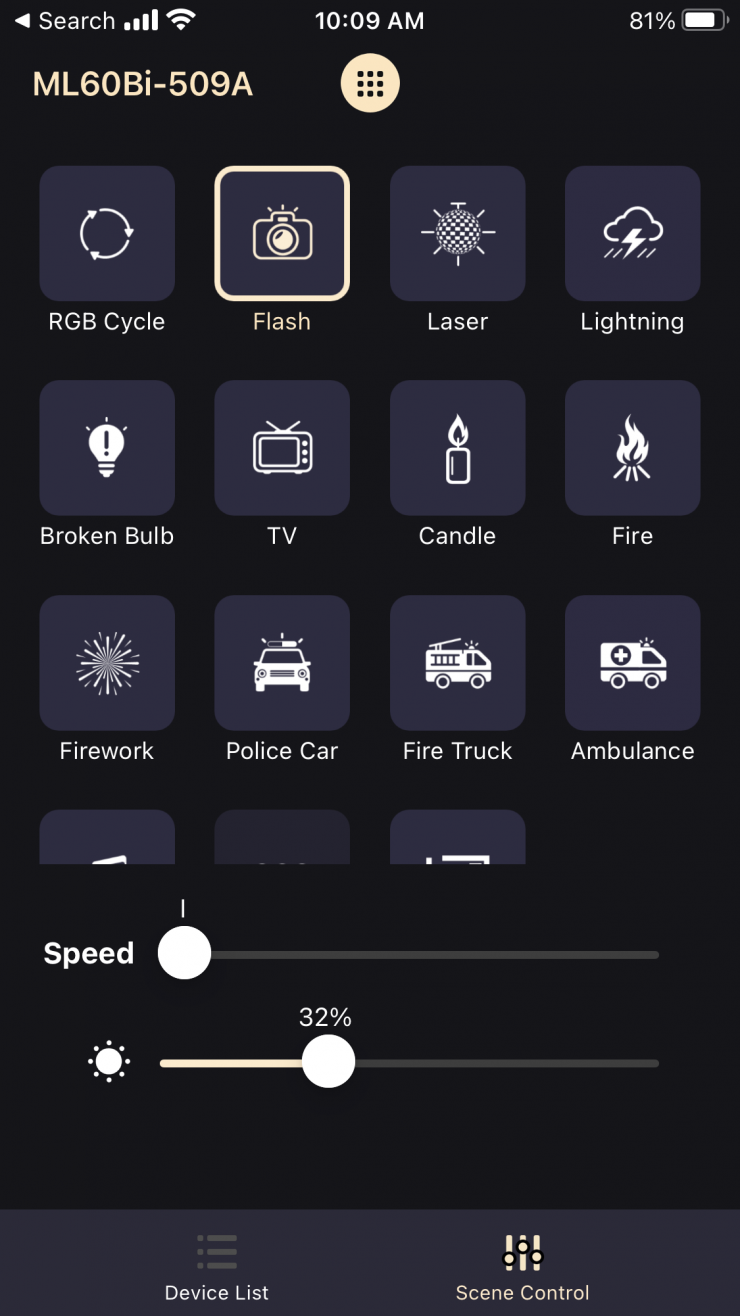Turn on the Candle effect
Screen dimensions: 740x1316
click(457, 448)
